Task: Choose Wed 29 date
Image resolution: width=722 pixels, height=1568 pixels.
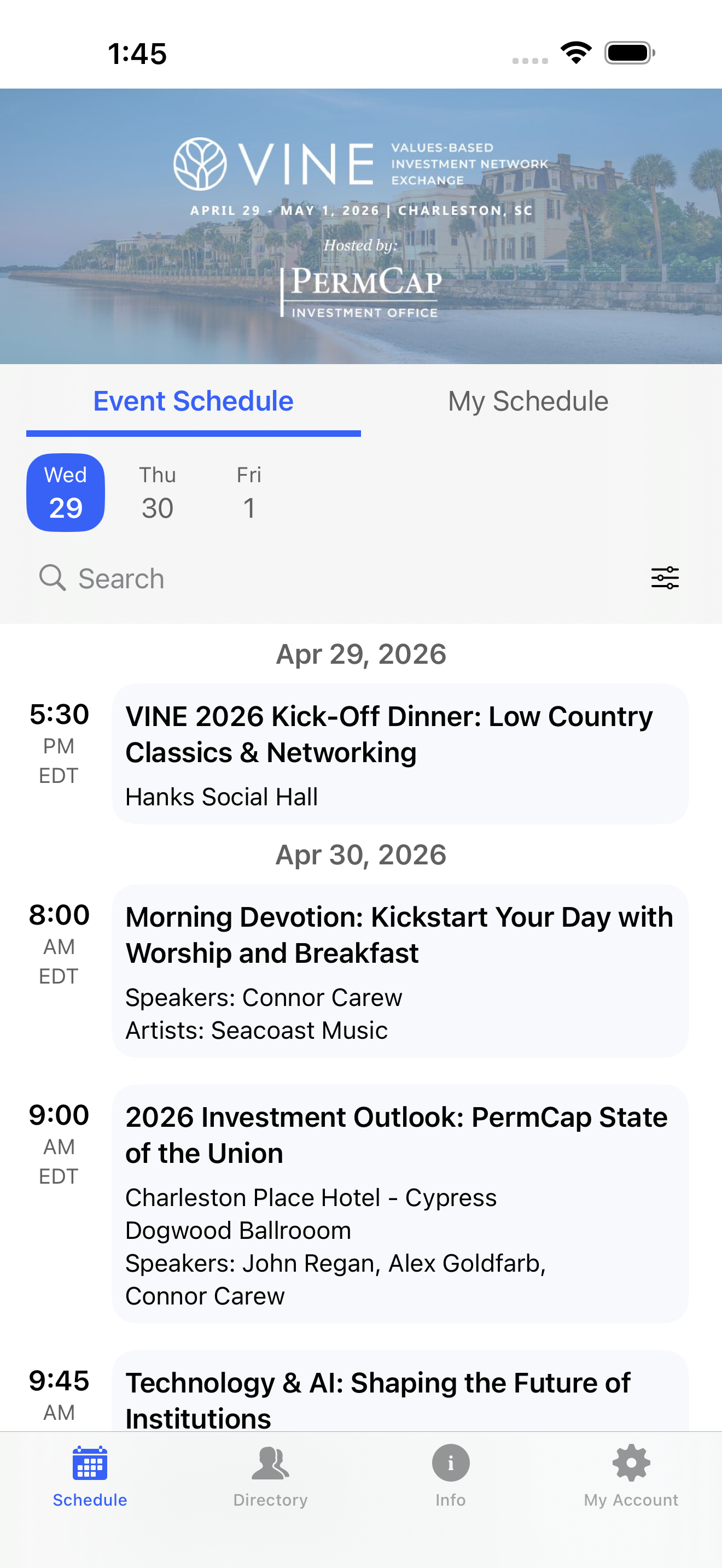Action: point(66,493)
